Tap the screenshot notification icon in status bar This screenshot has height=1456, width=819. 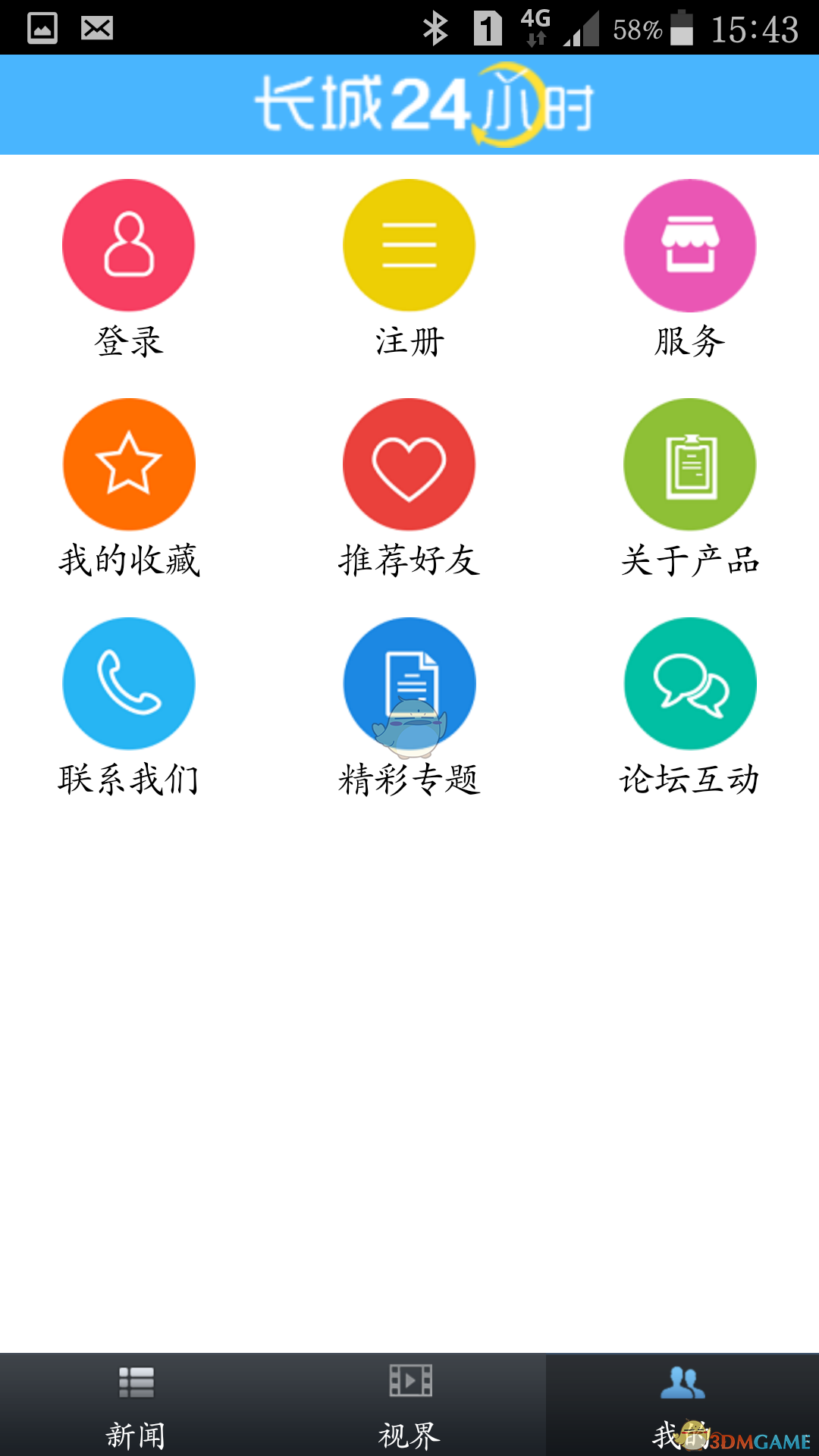pos(42,25)
